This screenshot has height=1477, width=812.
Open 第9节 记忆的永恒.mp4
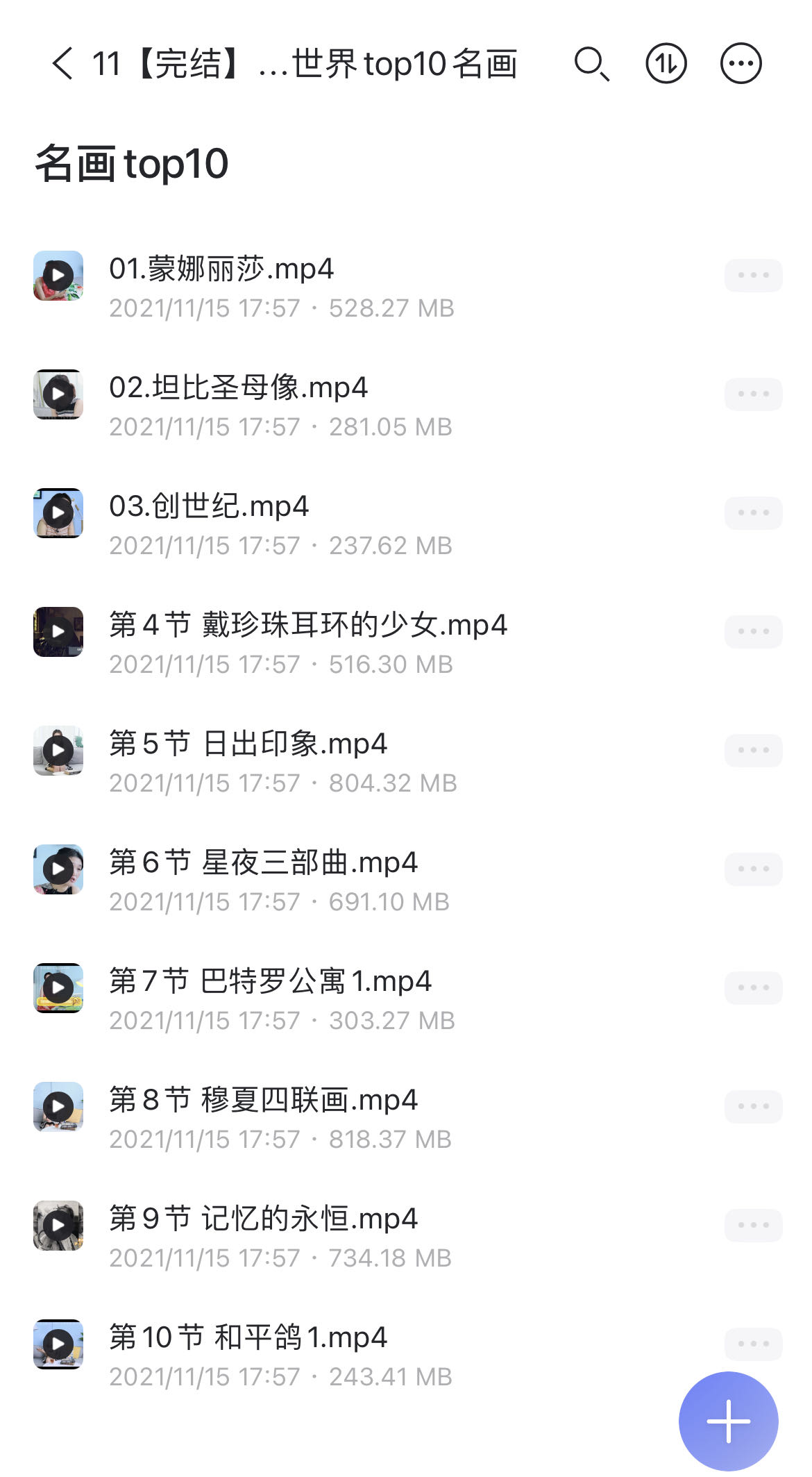(x=263, y=1219)
